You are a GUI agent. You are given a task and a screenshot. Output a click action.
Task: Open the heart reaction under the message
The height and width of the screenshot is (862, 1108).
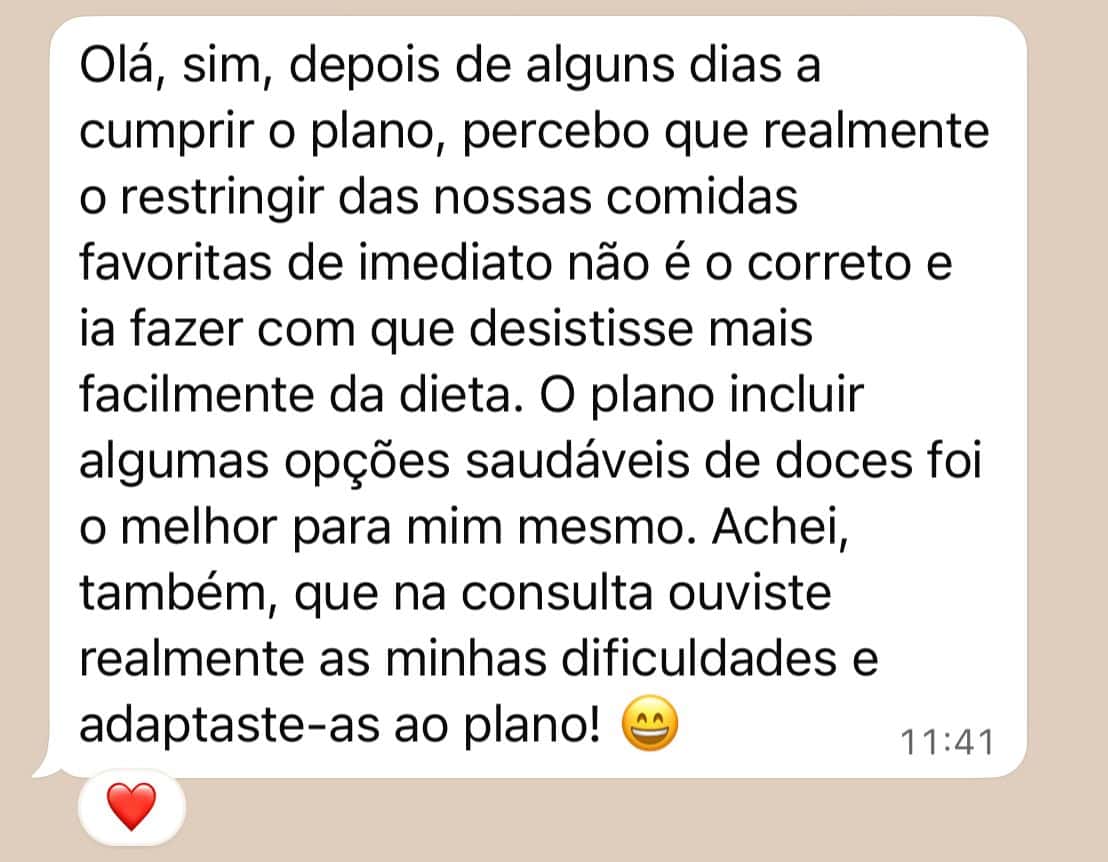(131, 806)
